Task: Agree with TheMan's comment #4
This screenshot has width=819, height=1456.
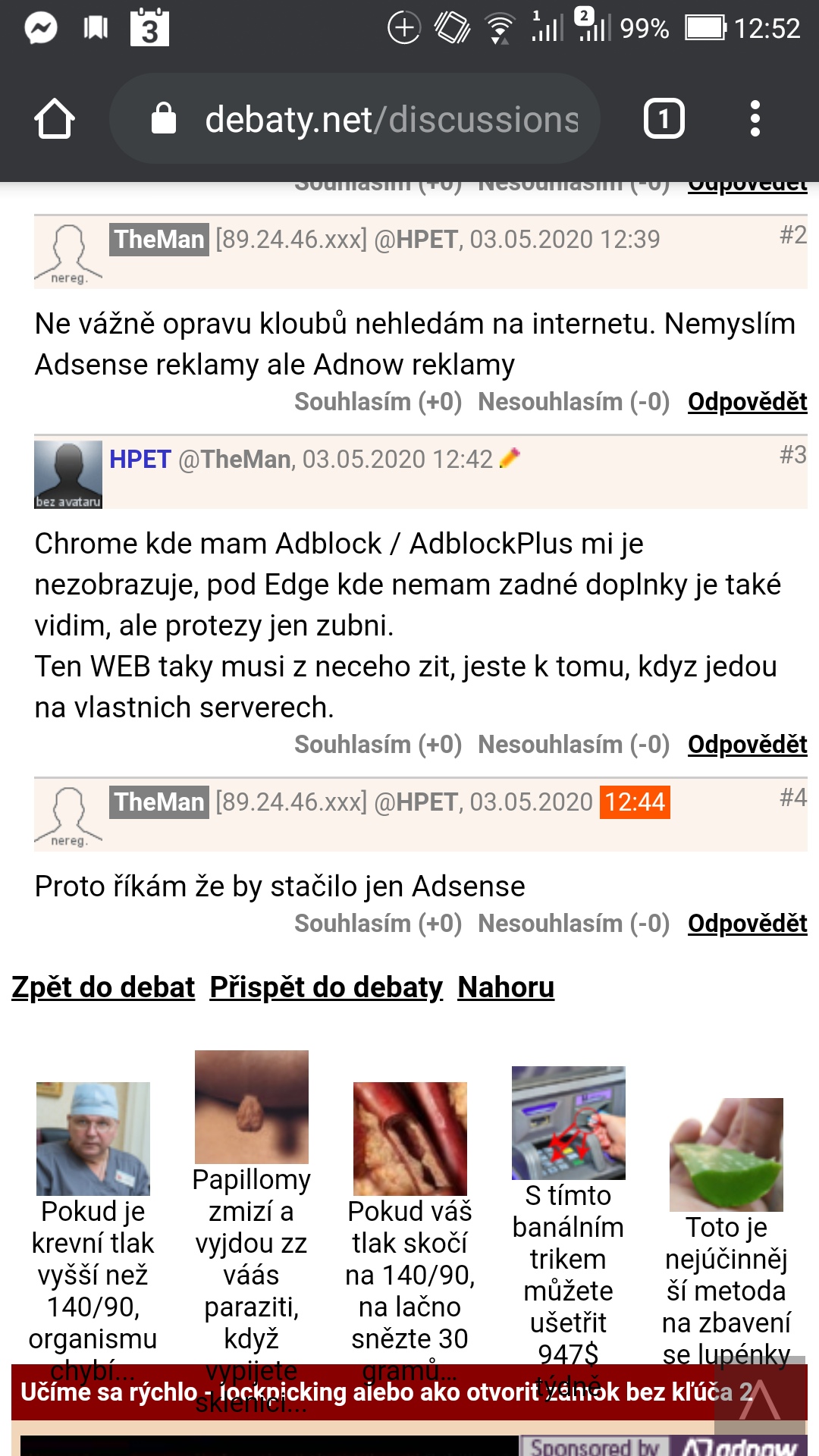Action: tap(378, 924)
